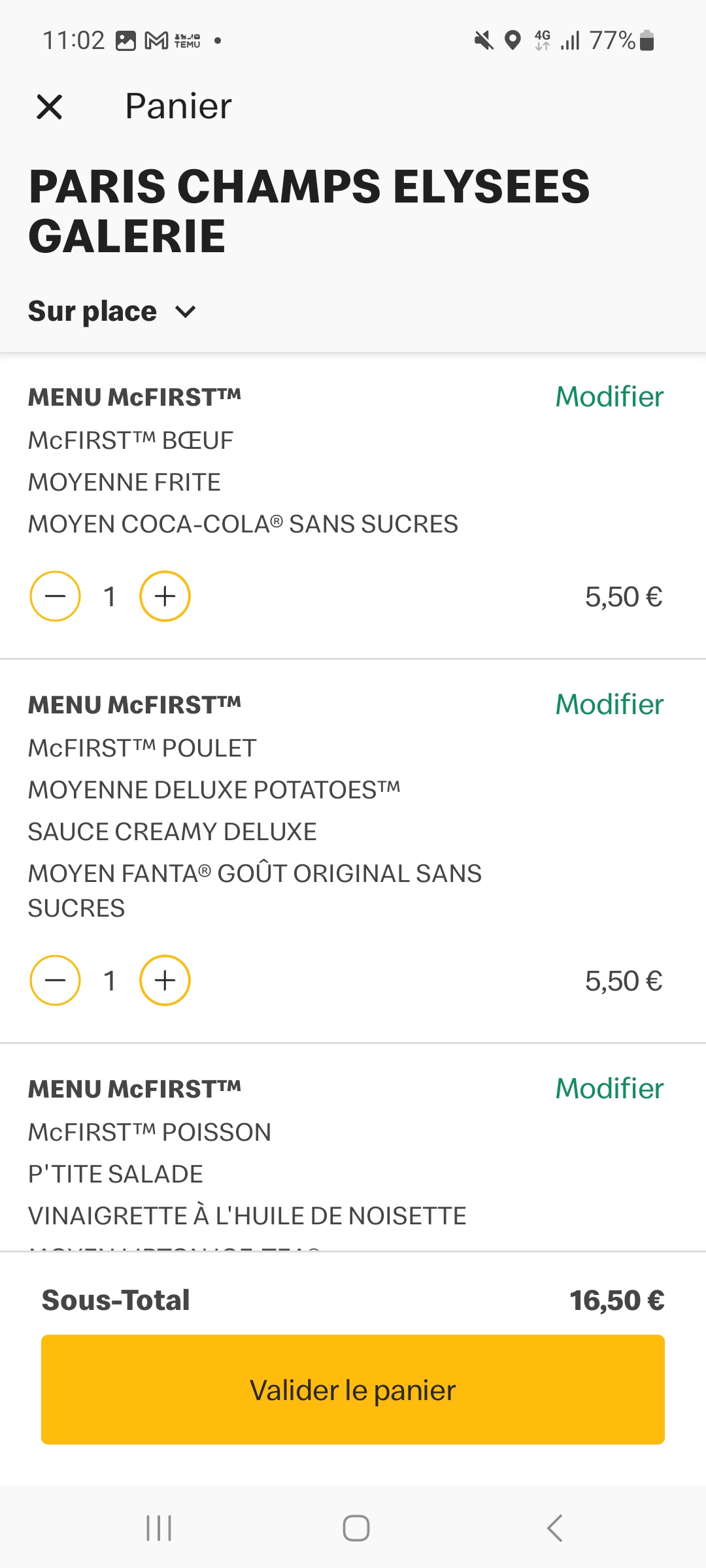This screenshot has height=1568, width=706.
Task: Increase quantity of McFirst Poulet menu
Action: click(165, 981)
